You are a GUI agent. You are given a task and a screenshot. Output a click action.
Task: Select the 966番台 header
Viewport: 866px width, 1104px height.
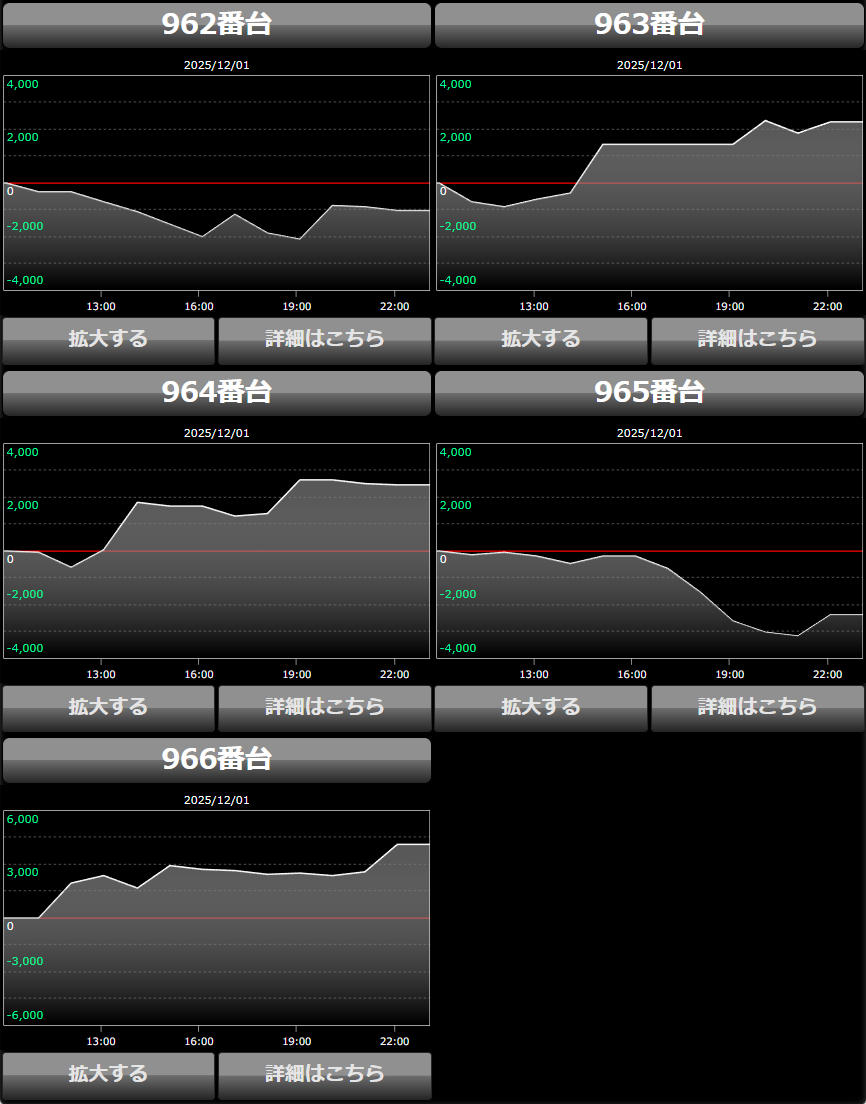pyautogui.click(x=216, y=760)
